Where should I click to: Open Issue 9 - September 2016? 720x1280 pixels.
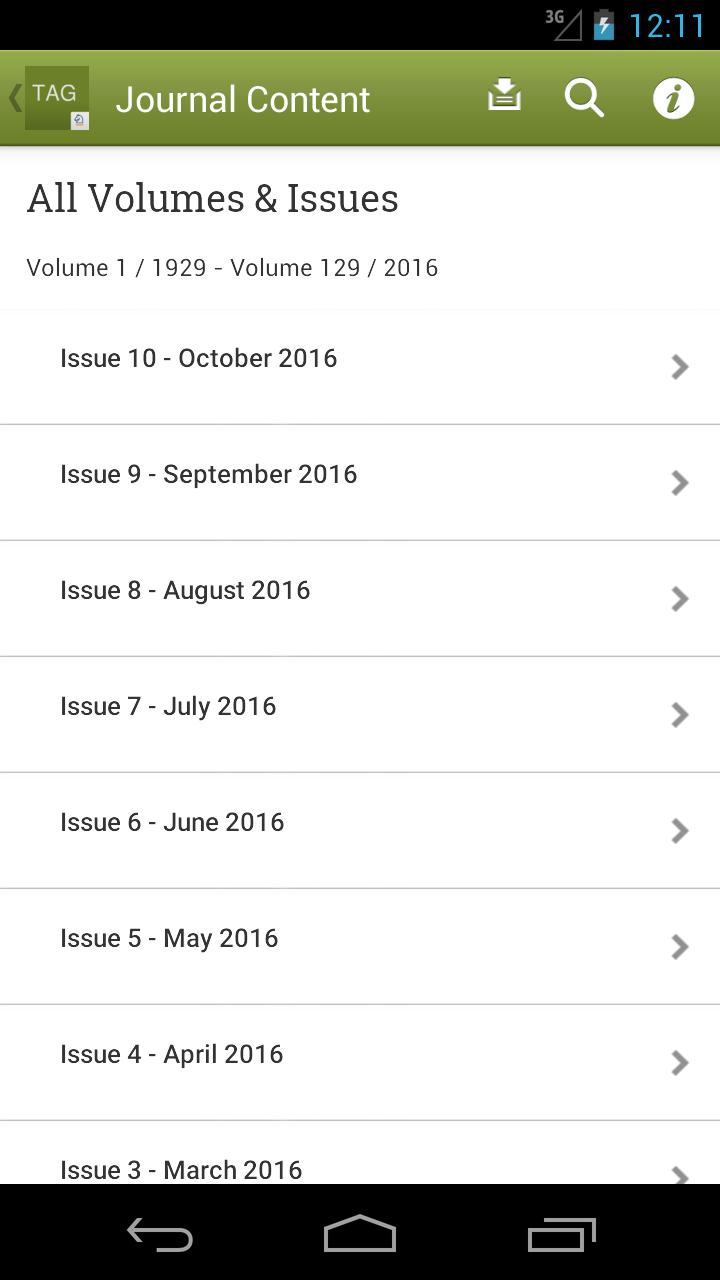360,482
